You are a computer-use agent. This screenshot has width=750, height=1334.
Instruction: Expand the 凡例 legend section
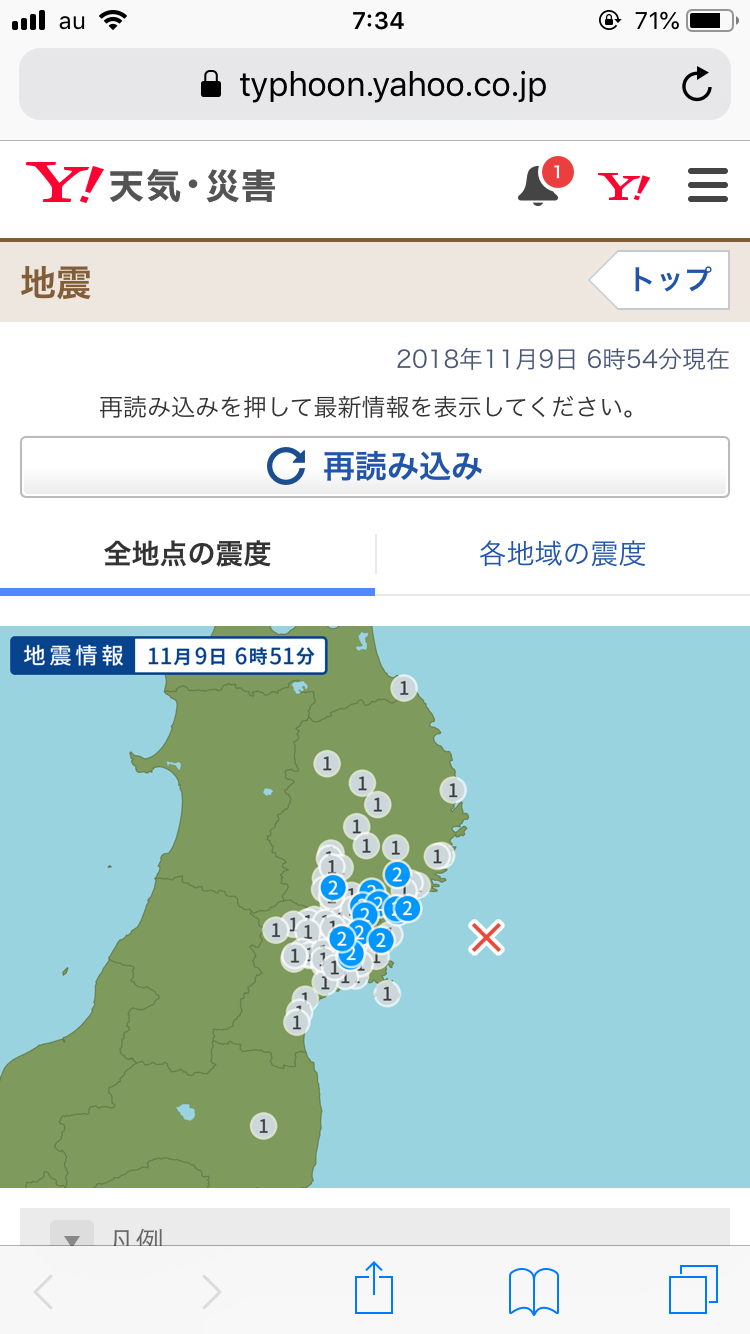(375, 1228)
